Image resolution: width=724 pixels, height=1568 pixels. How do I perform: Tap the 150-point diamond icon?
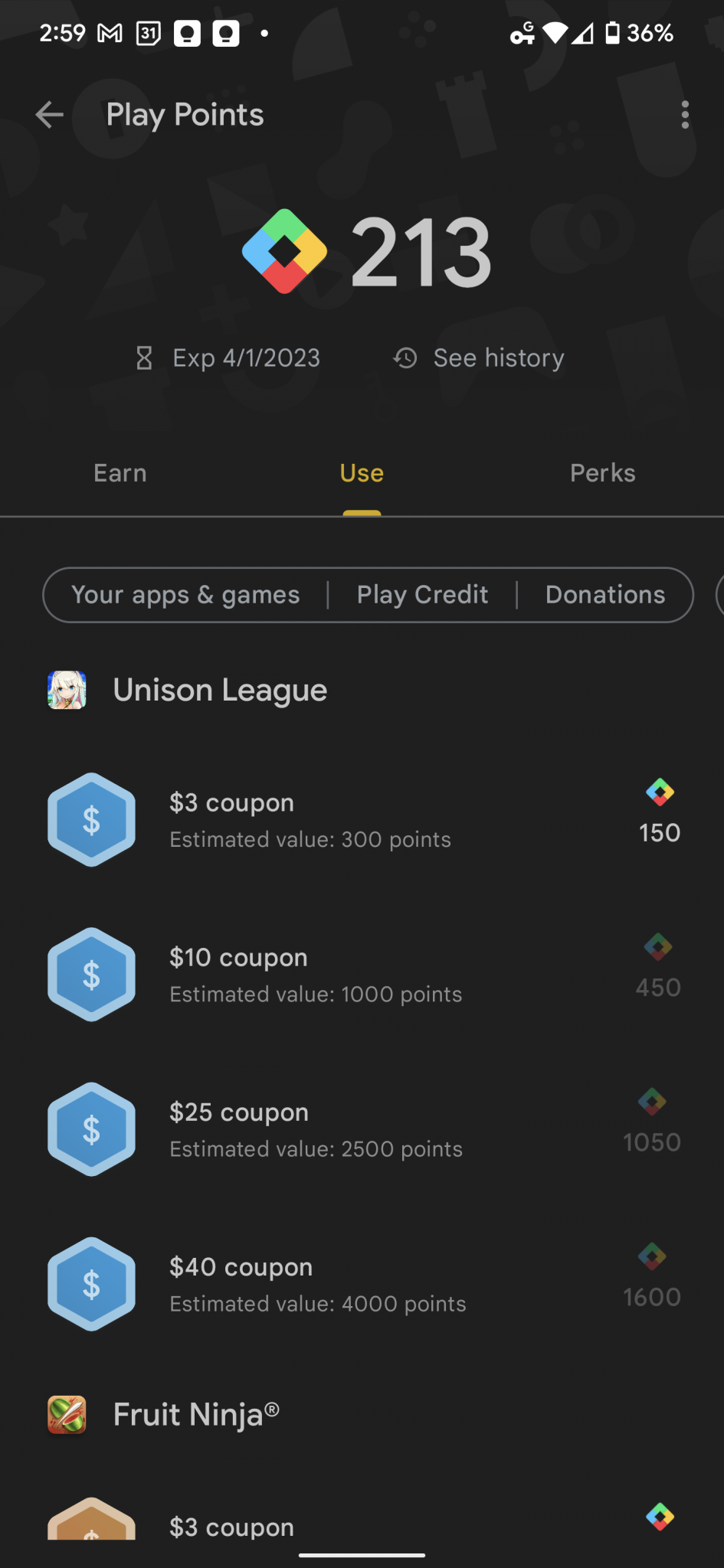coord(658,793)
